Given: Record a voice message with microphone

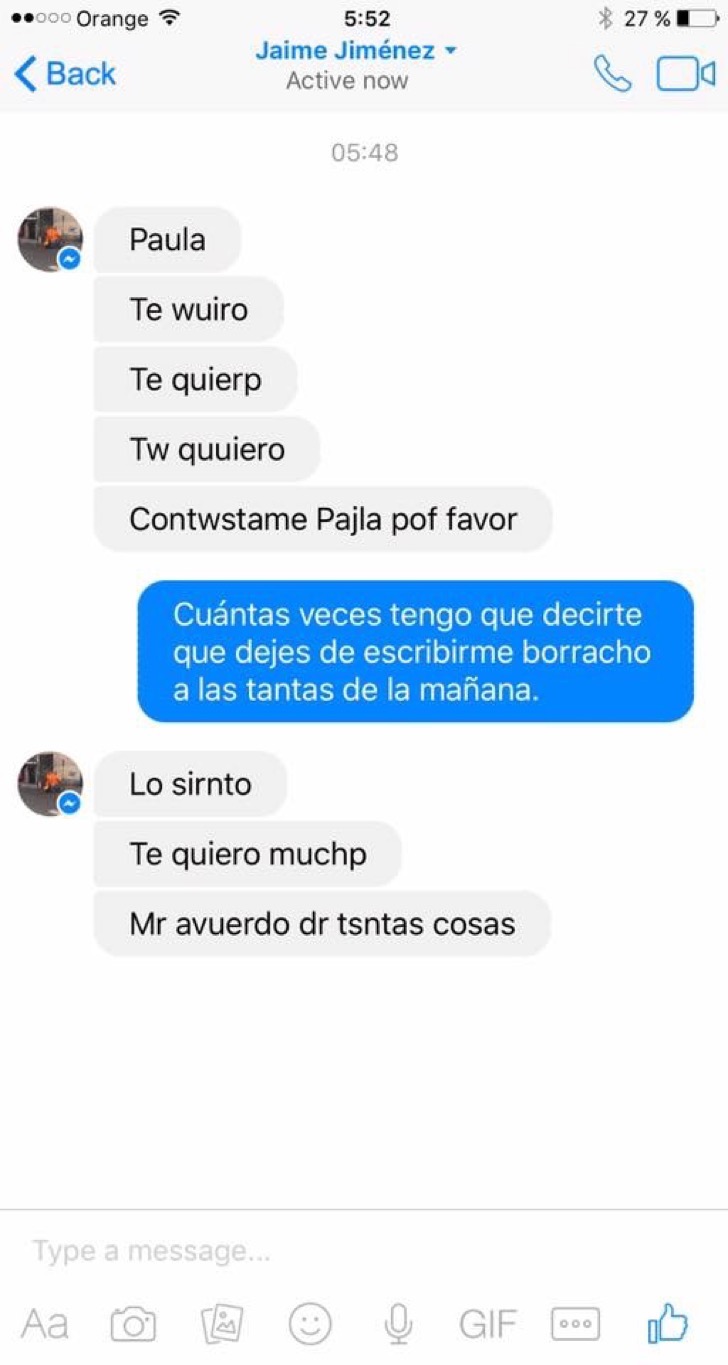Looking at the screenshot, I should coord(398,1325).
